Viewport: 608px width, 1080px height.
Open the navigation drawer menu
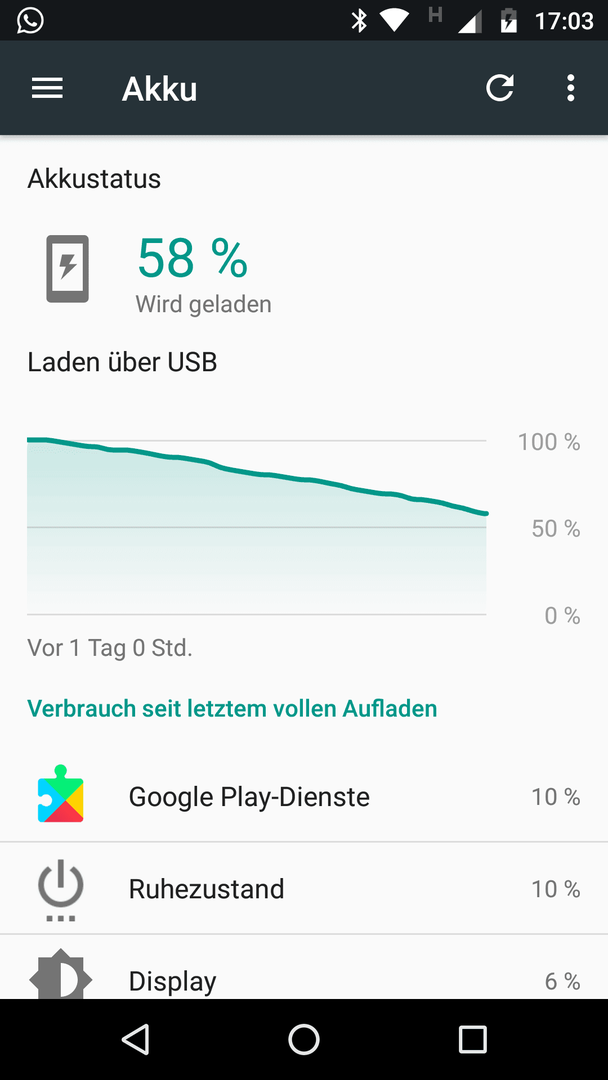coord(47,89)
